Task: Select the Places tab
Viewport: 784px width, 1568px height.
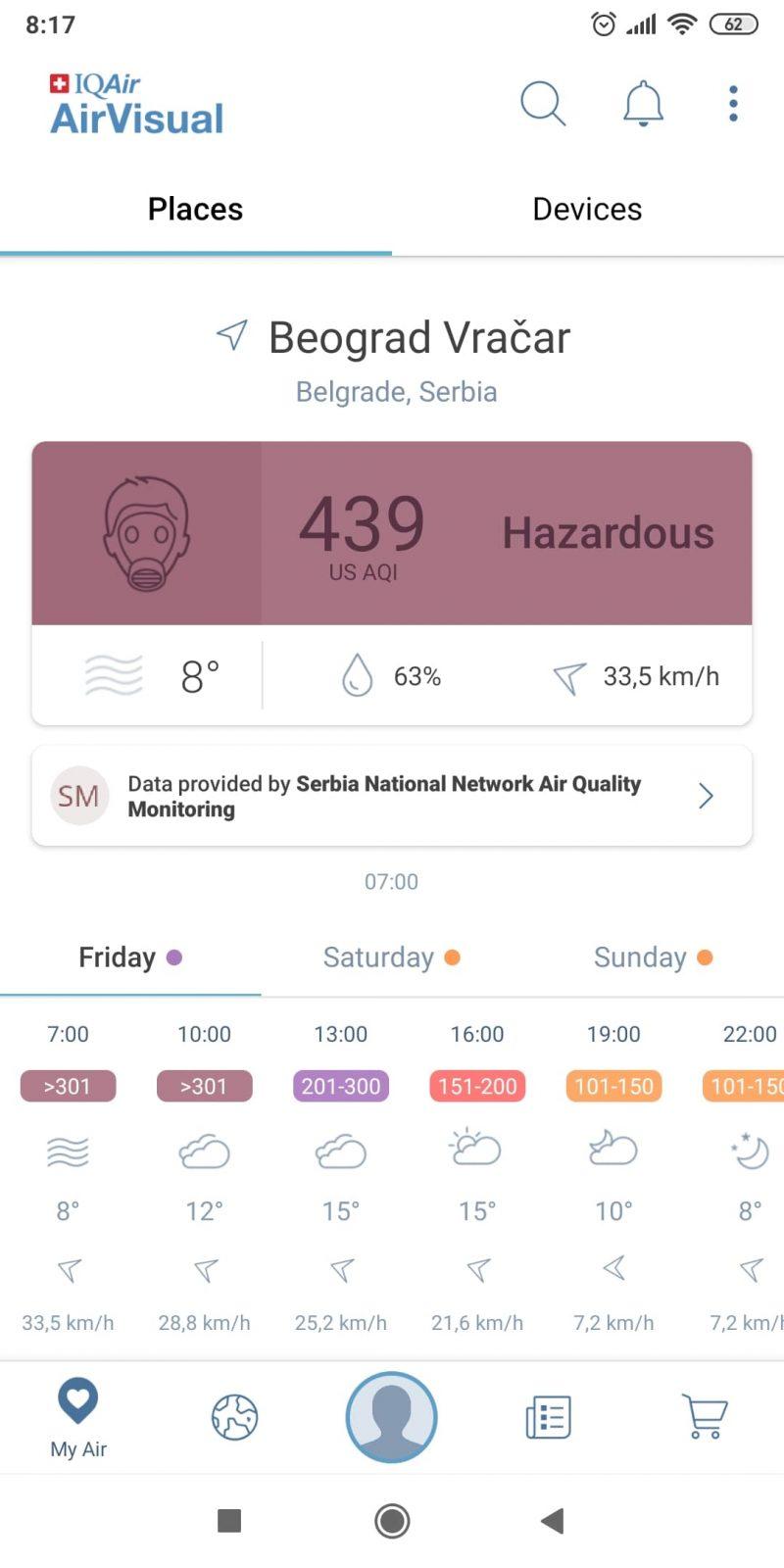Action: coord(195,209)
